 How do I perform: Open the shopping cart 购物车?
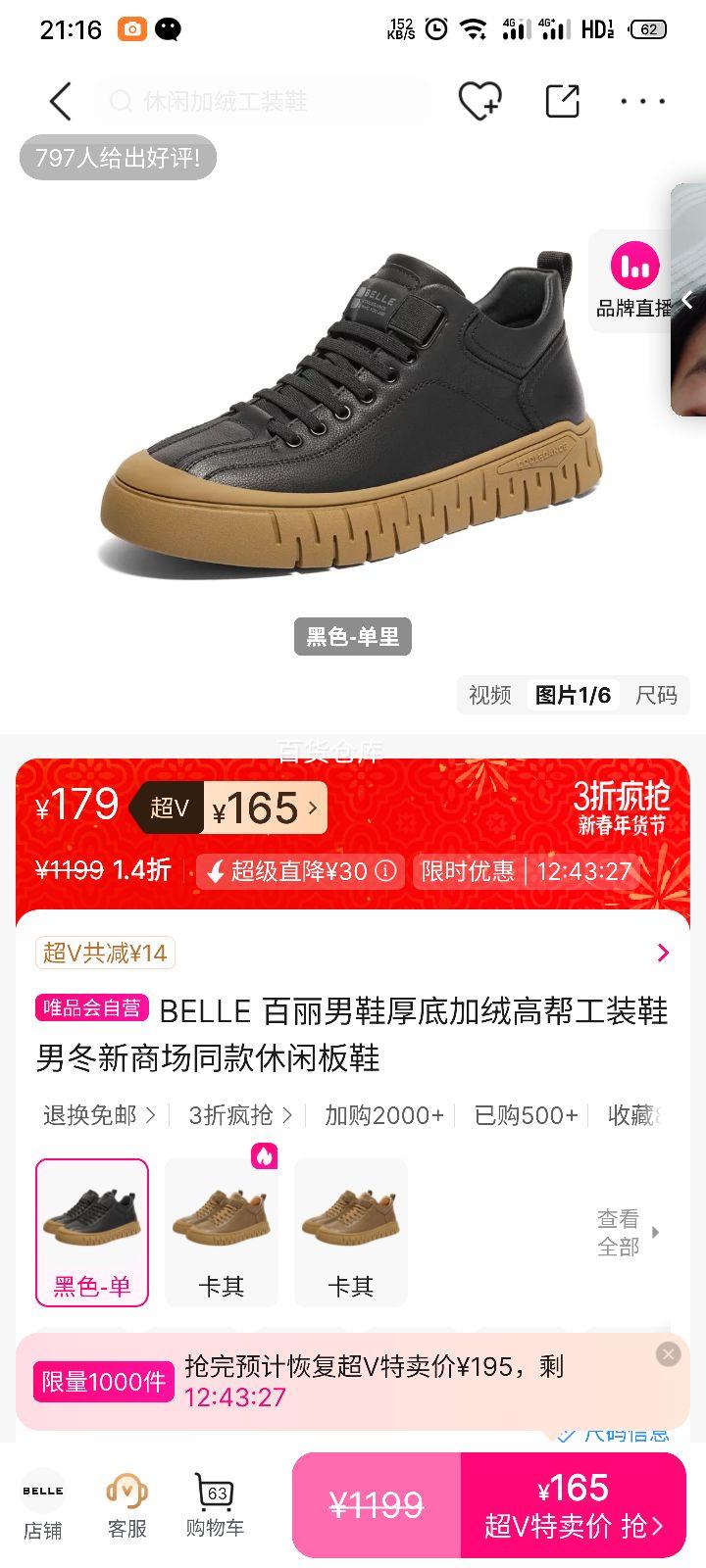(x=213, y=1506)
